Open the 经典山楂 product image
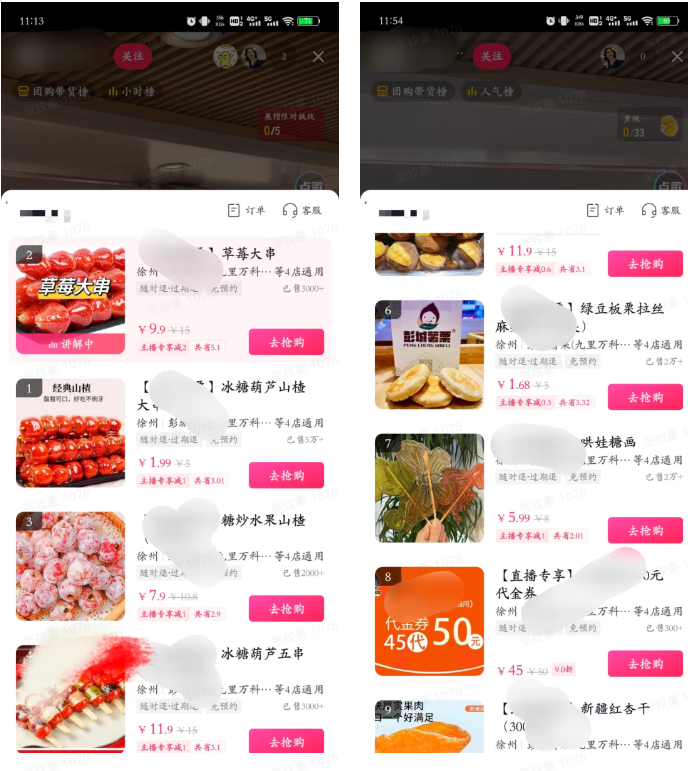Image resolution: width=688 pixels, height=771 pixels. (70, 432)
